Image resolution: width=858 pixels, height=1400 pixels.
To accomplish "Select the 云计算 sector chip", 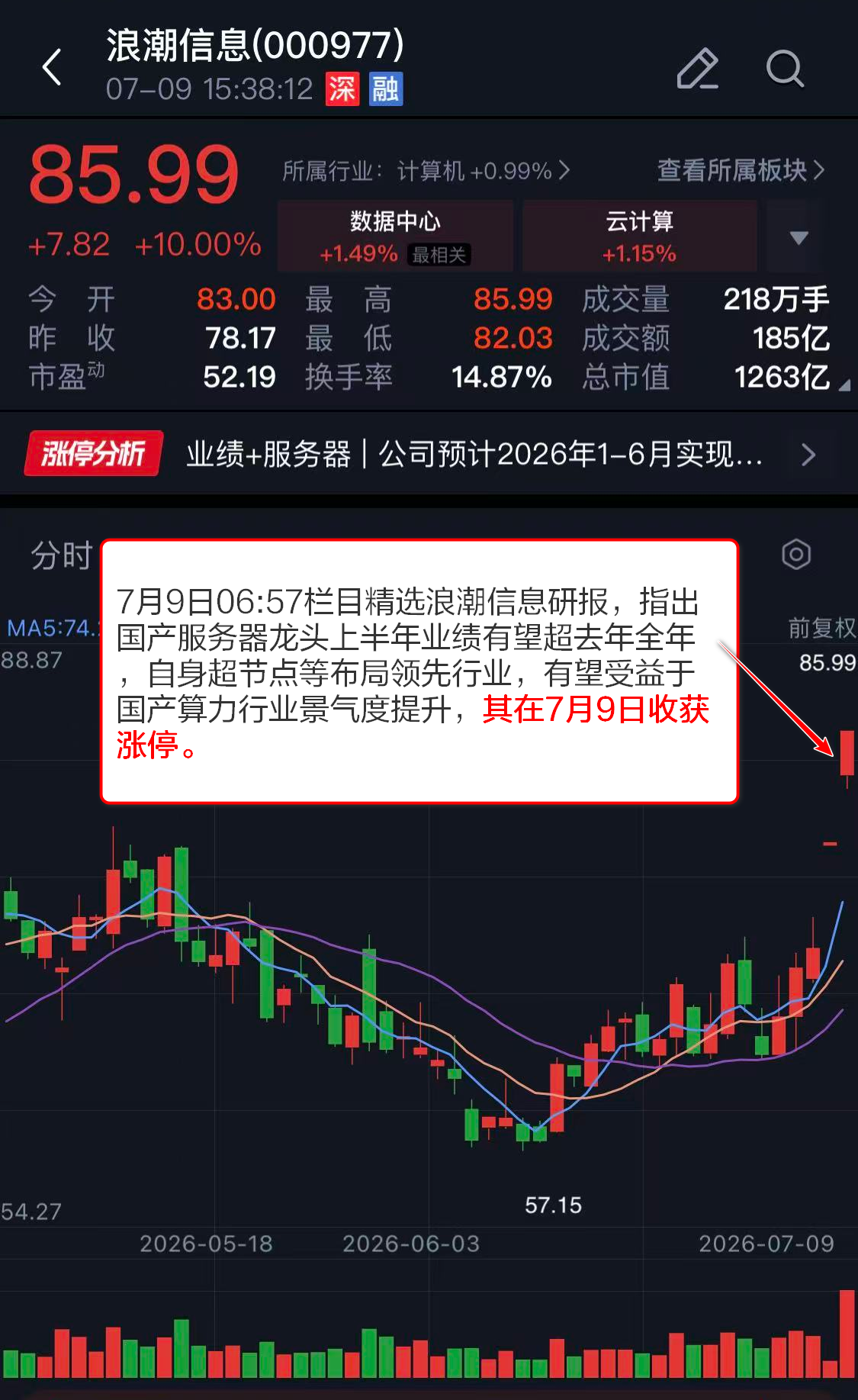I will click(x=639, y=236).
